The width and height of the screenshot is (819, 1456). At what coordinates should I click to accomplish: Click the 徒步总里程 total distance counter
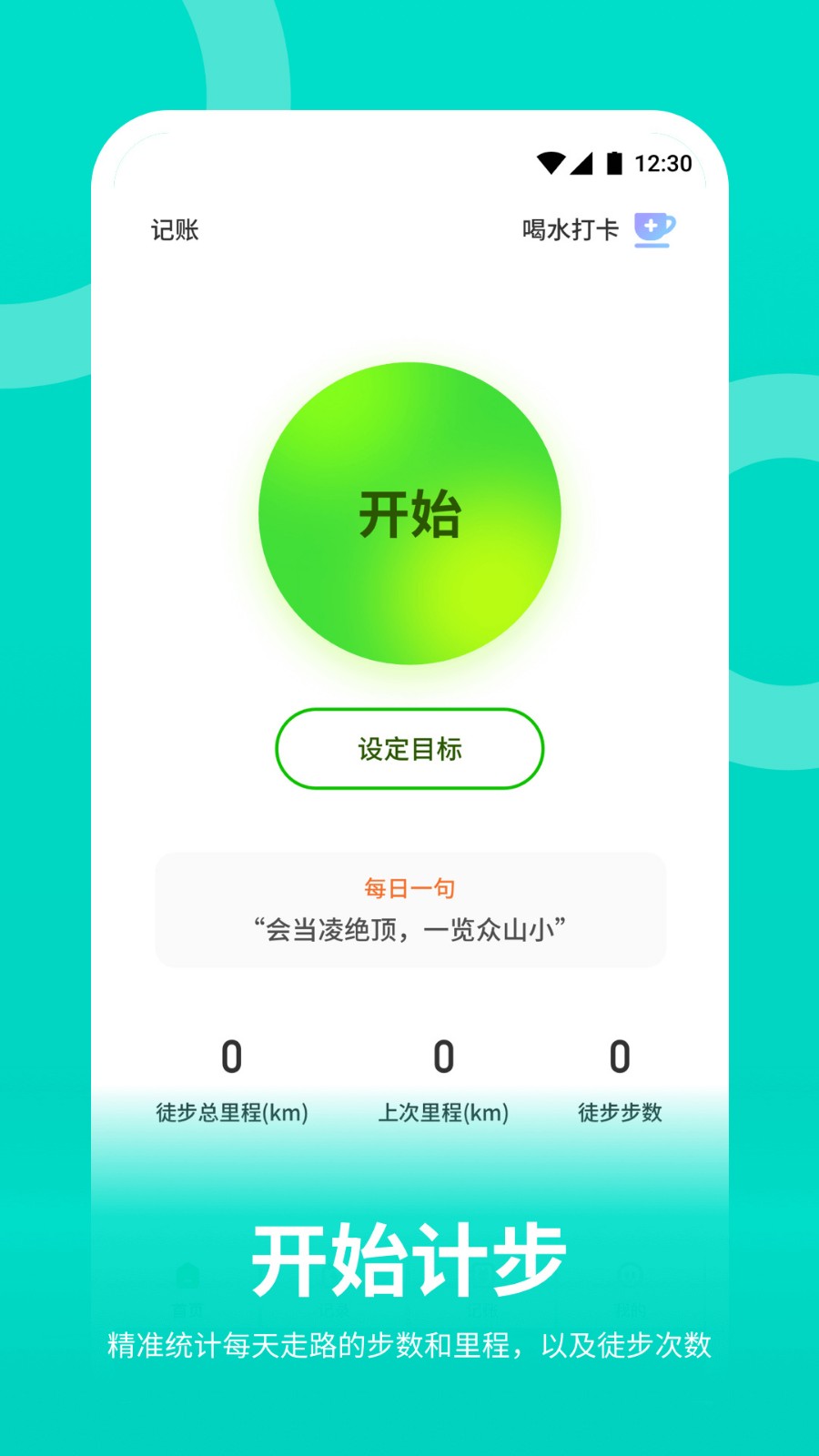tap(232, 1058)
